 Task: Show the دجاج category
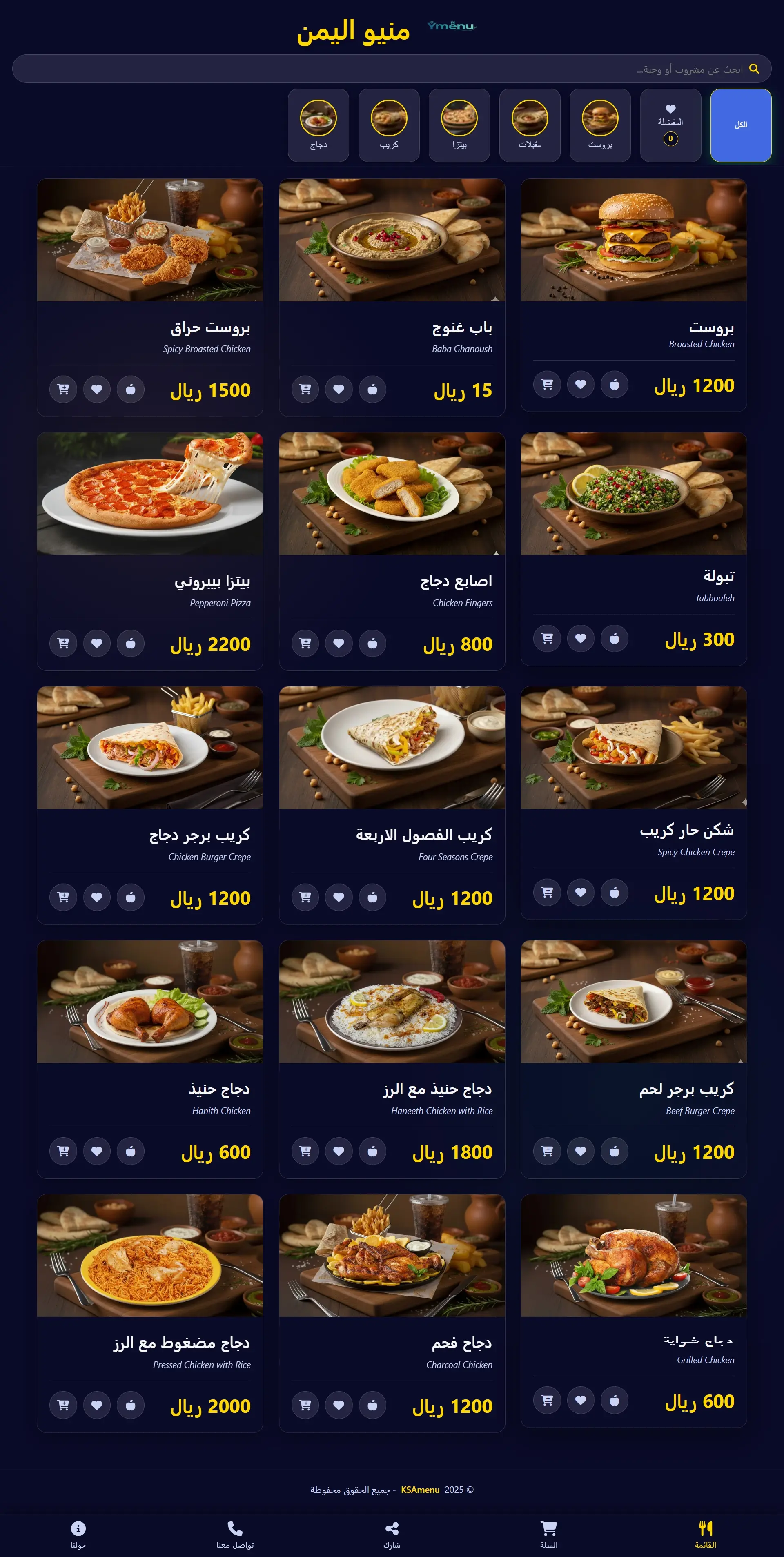click(x=318, y=125)
